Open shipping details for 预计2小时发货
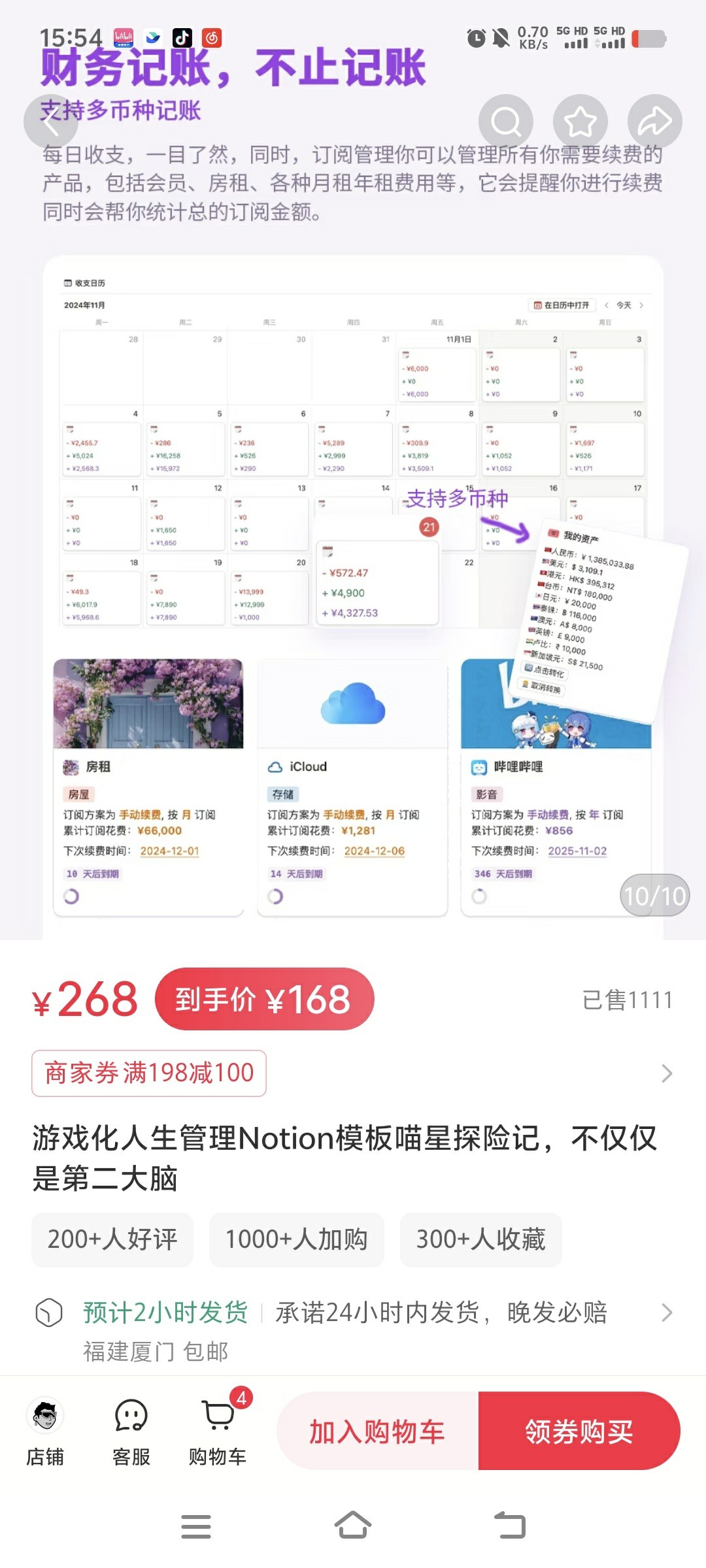 coord(353,1313)
